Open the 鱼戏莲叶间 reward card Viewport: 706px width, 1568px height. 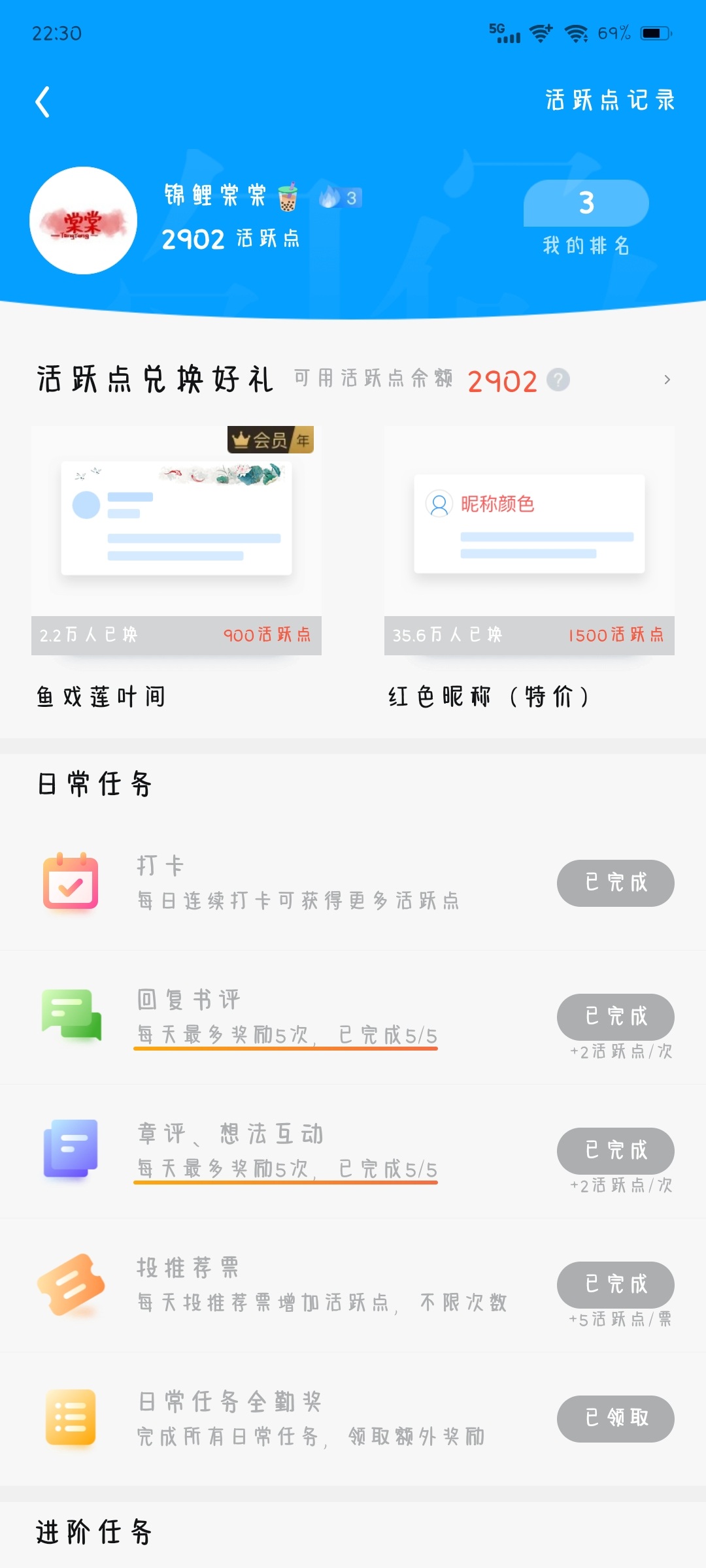(176, 568)
